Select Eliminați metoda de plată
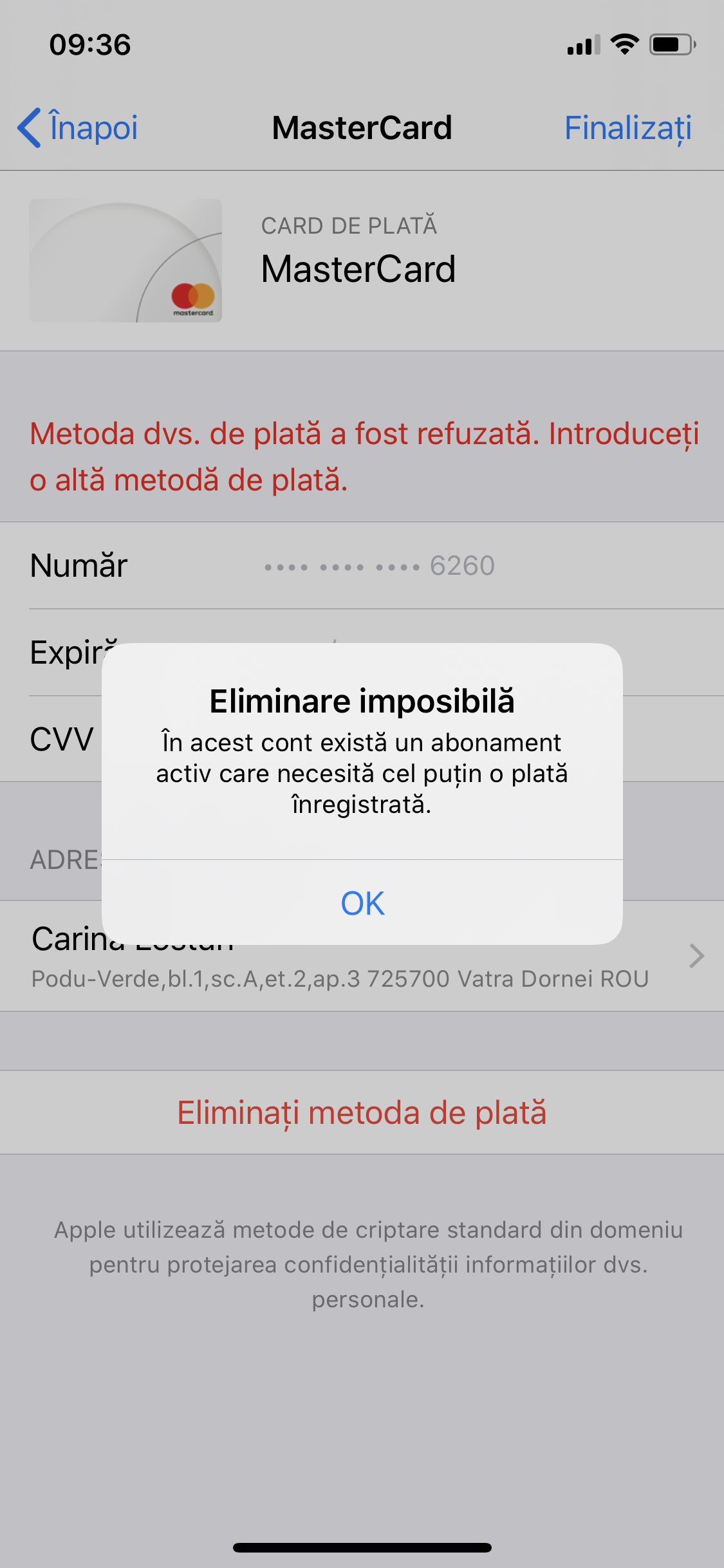The image size is (724, 1568). click(x=362, y=1112)
